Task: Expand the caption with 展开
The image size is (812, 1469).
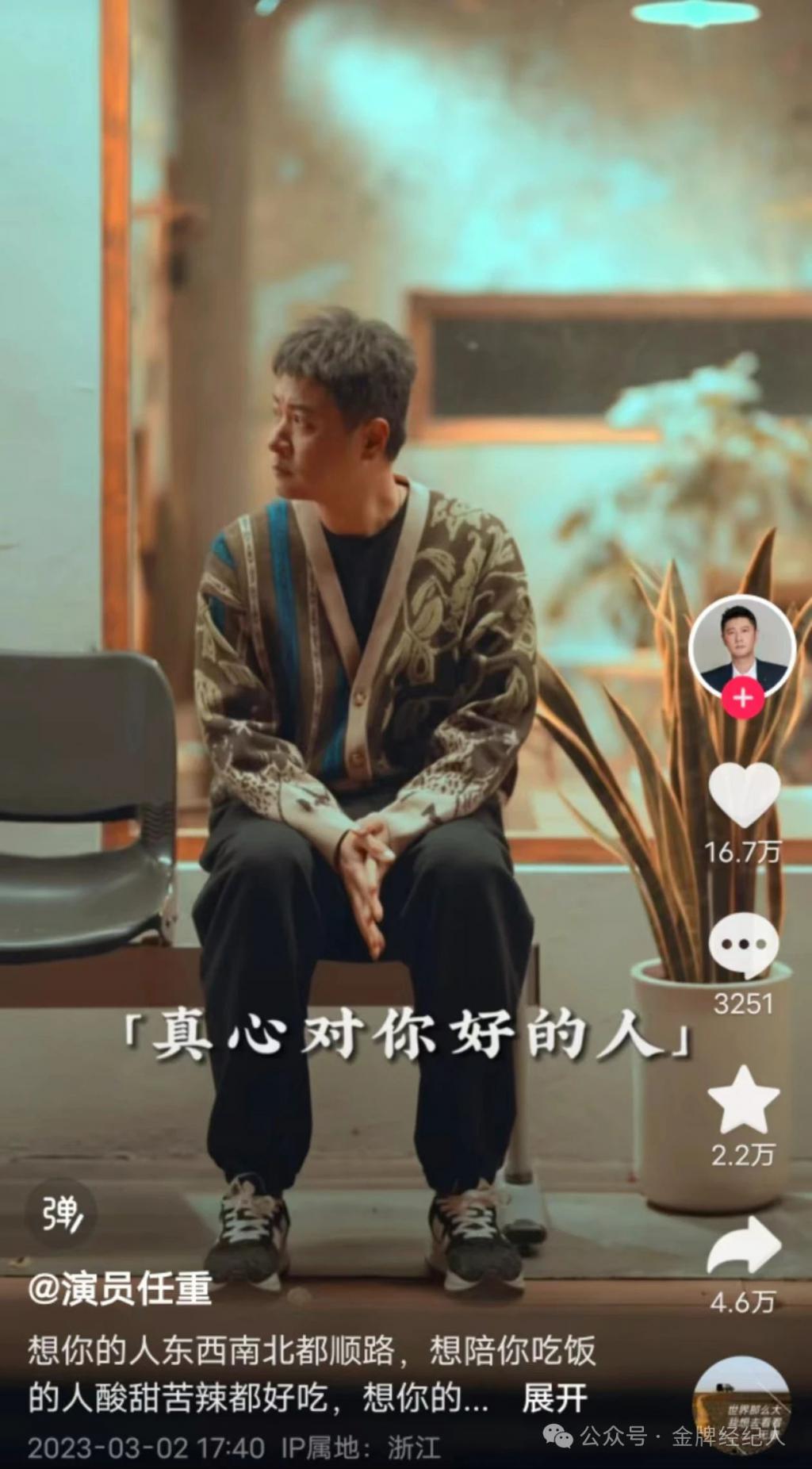Action: click(x=554, y=1398)
